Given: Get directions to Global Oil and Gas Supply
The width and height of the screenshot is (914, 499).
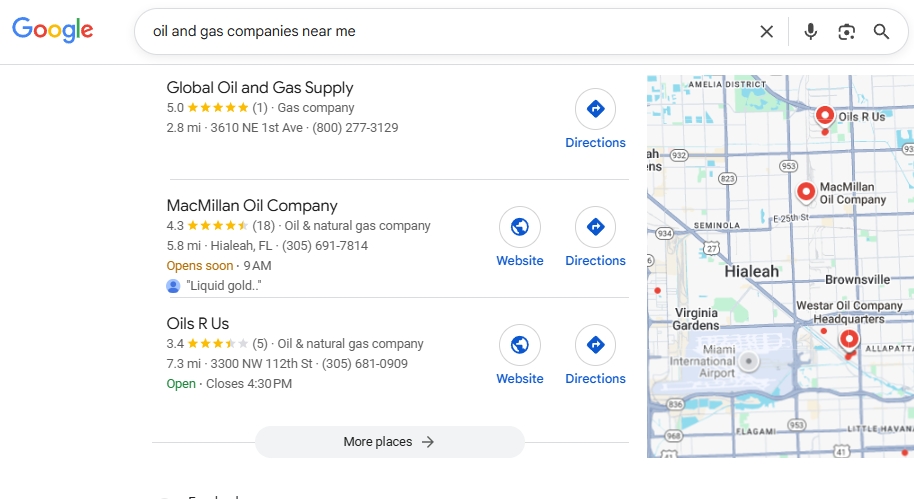Looking at the screenshot, I should (x=595, y=109).
